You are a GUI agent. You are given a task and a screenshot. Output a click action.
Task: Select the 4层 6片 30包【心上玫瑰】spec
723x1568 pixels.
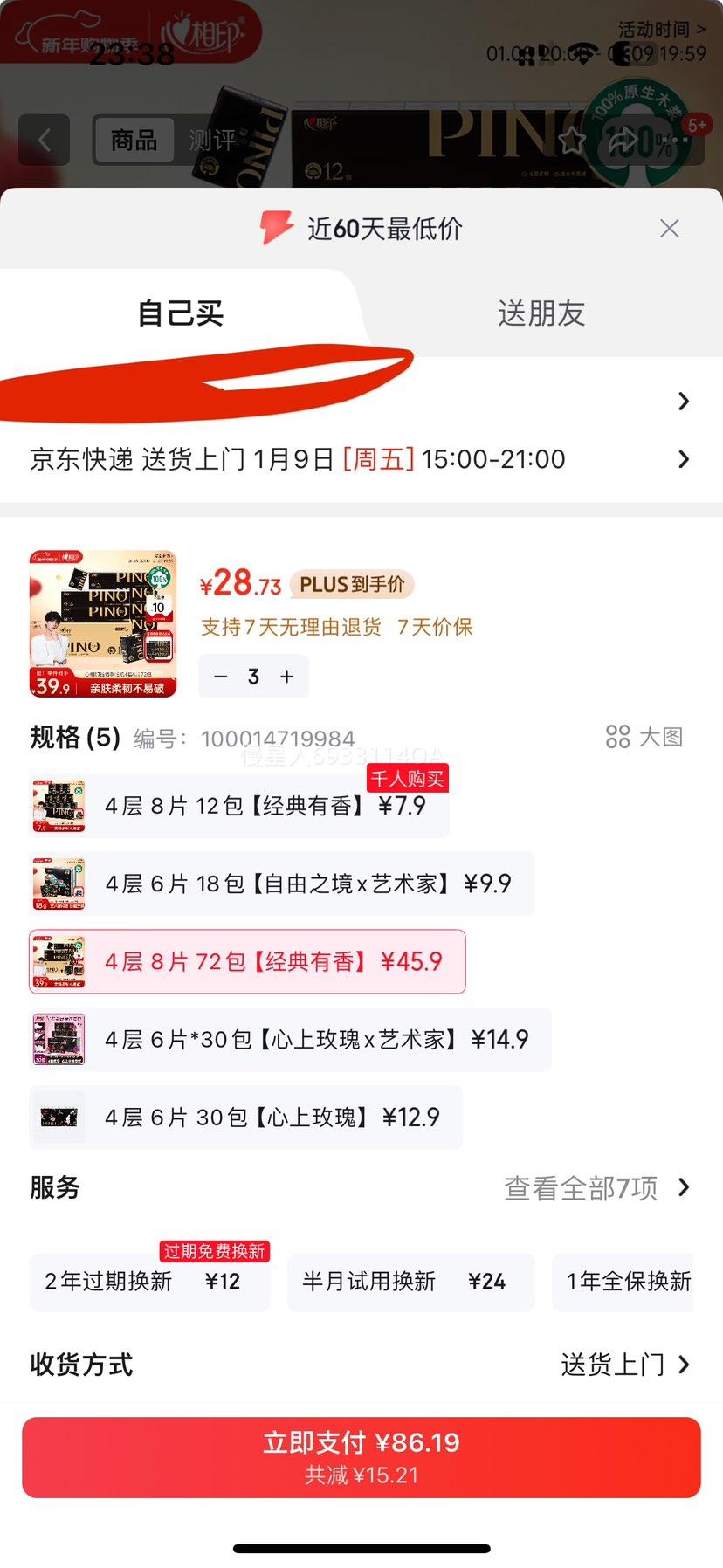coord(244,1117)
